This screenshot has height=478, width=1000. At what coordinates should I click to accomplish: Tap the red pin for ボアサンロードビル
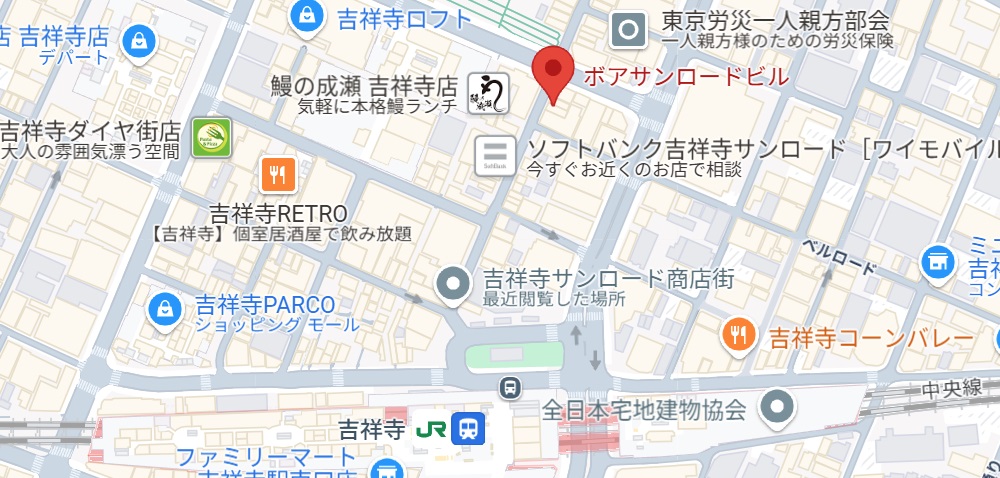(x=551, y=70)
